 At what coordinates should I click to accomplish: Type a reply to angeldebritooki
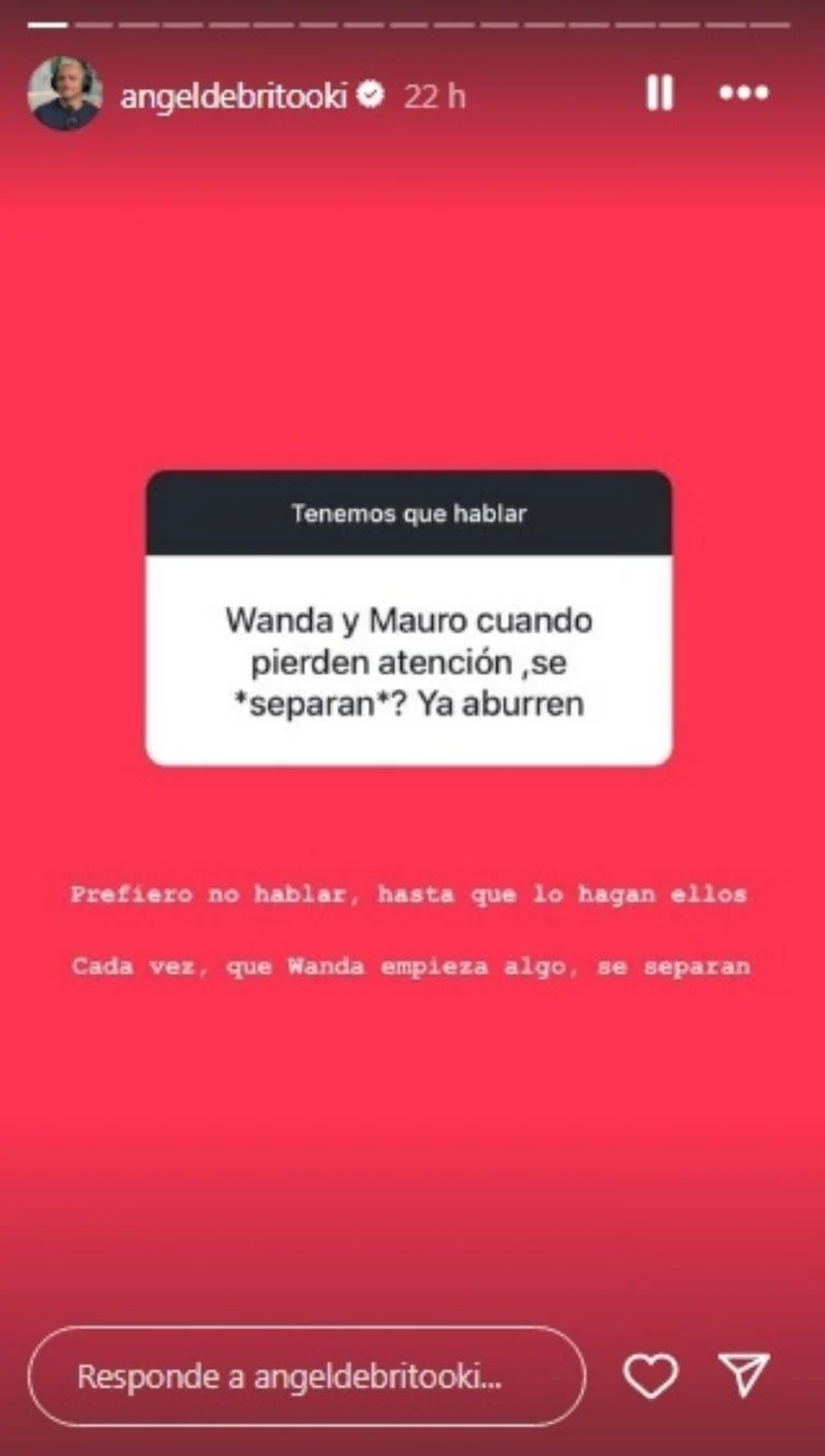click(306, 1376)
